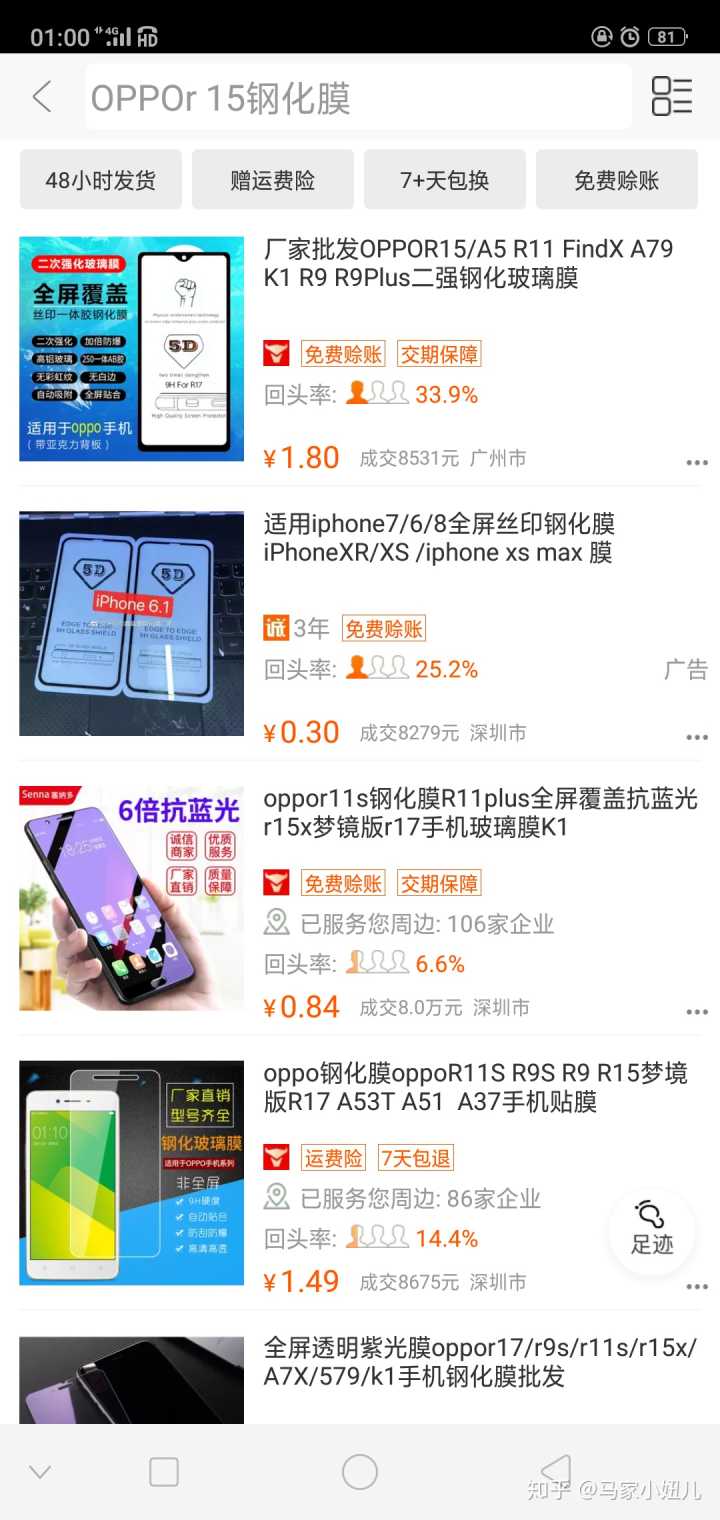Image resolution: width=720 pixels, height=1520 pixels.
Task: Select the 7+天包换 filter chip
Action: click(x=444, y=180)
